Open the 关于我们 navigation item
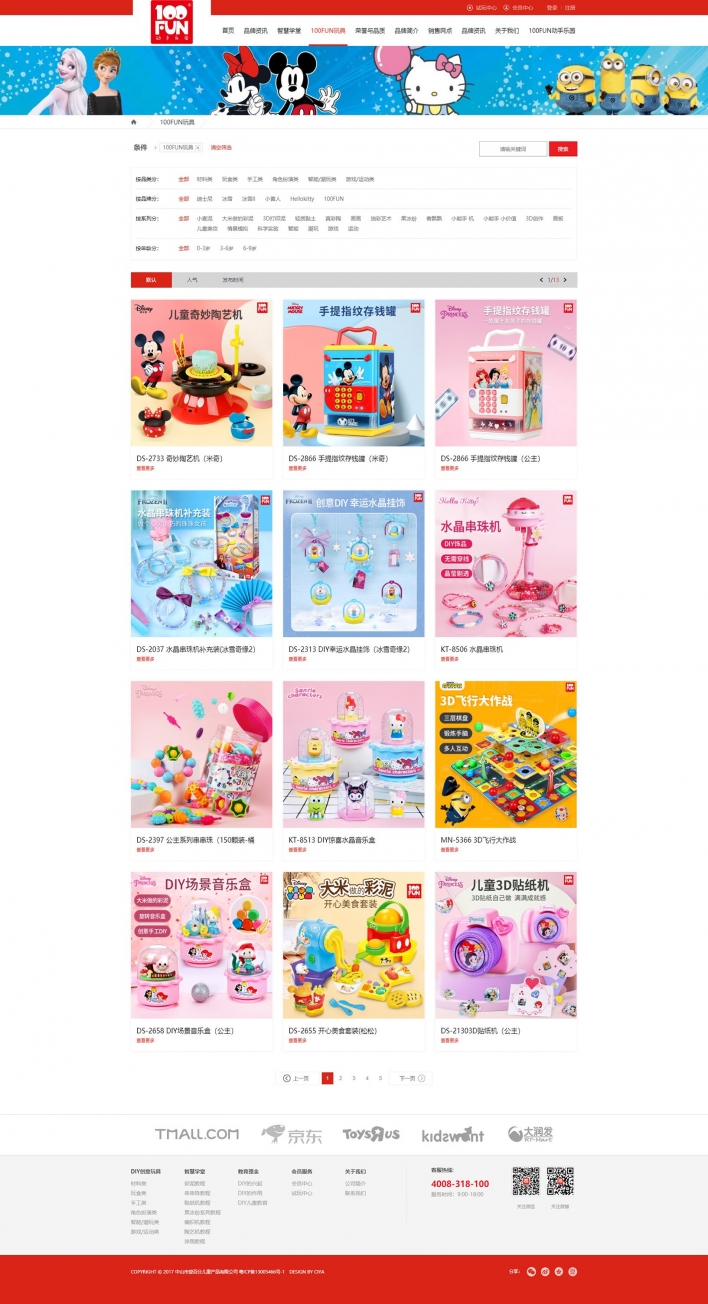708x1304 pixels. [x=507, y=31]
